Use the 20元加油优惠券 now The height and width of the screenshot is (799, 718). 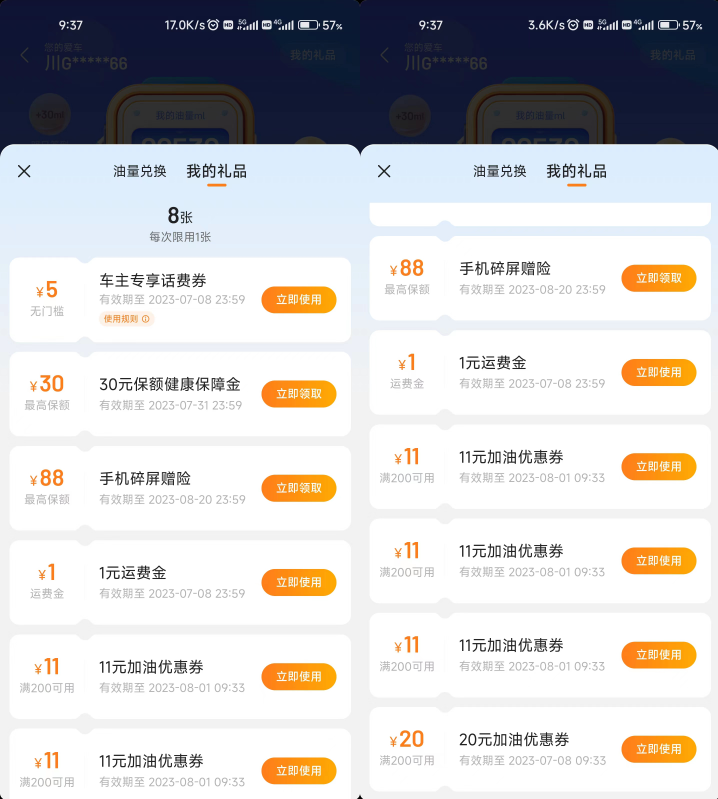point(658,749)
